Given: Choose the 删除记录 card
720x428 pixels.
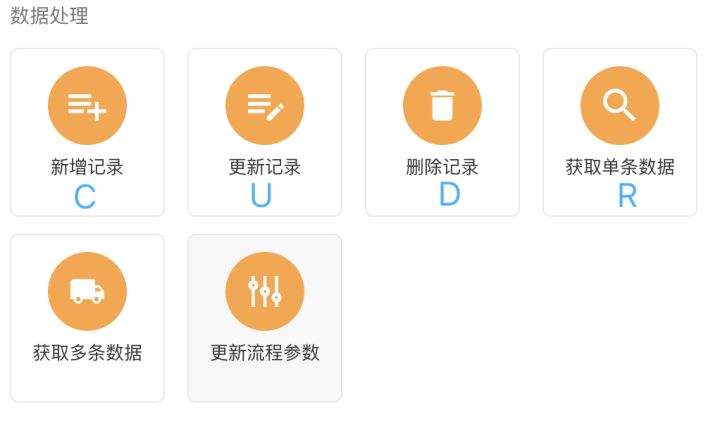Looking at the screenshot, I should coord(442,132).
